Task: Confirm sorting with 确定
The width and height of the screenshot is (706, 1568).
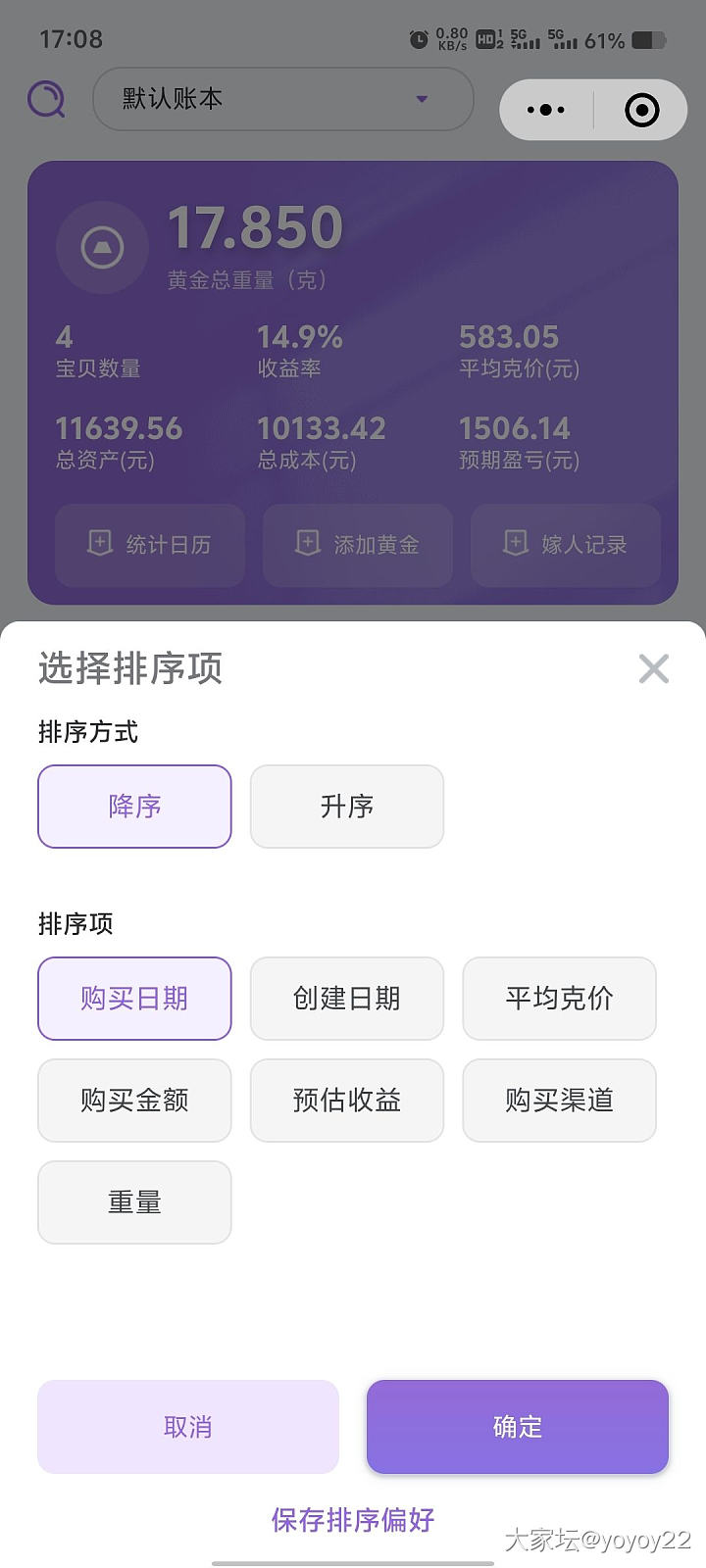Action: pyautogui.click(x=518, y=1426)
